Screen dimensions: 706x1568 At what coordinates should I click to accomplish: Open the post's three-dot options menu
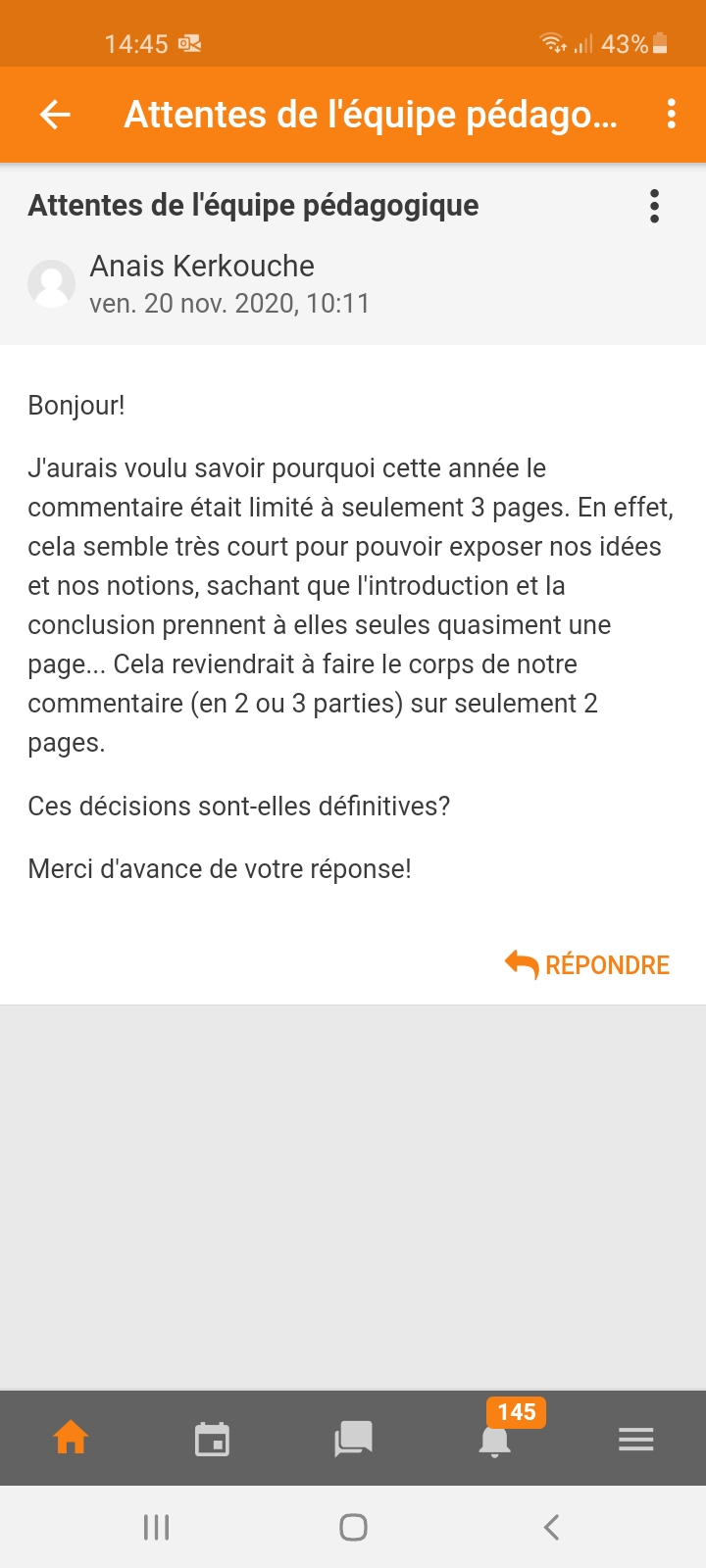pos(654,206)
